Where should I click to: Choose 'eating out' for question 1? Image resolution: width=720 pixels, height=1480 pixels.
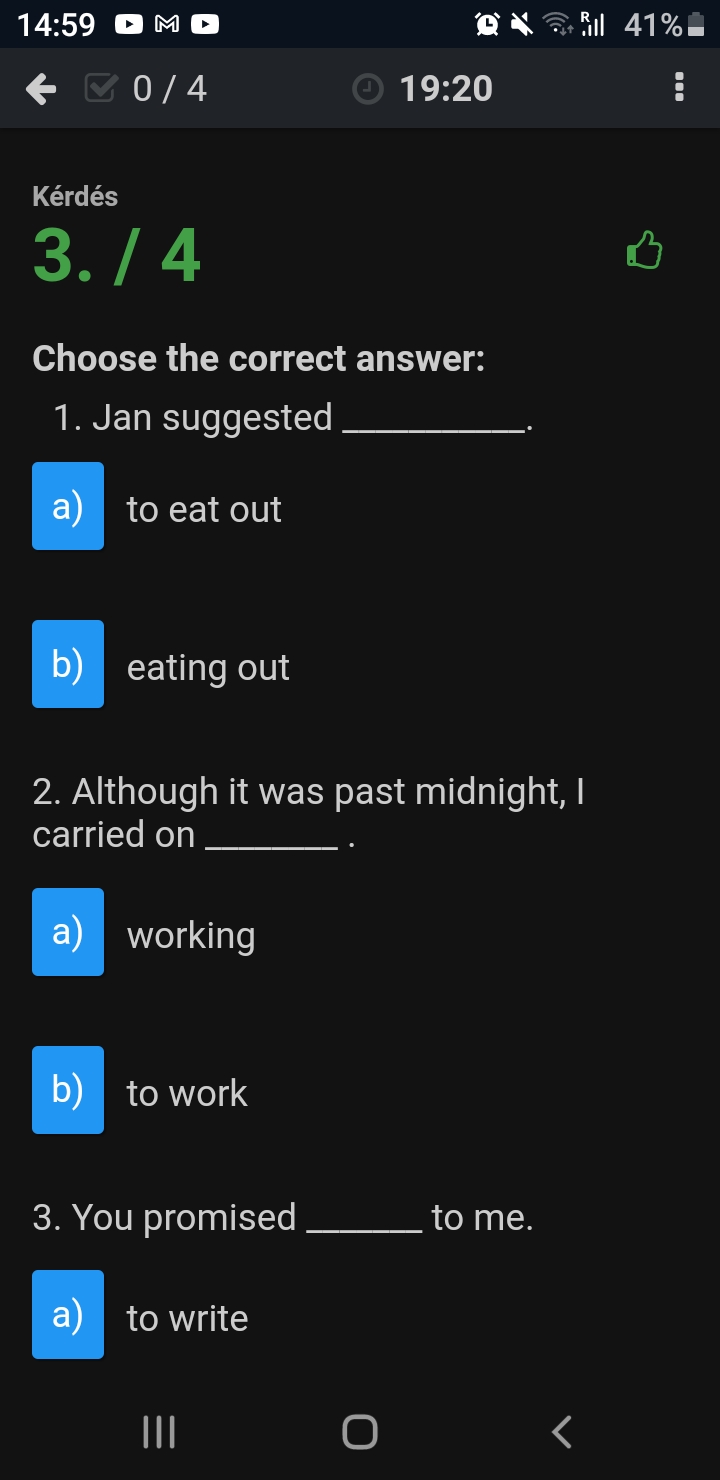pos(68,664)
